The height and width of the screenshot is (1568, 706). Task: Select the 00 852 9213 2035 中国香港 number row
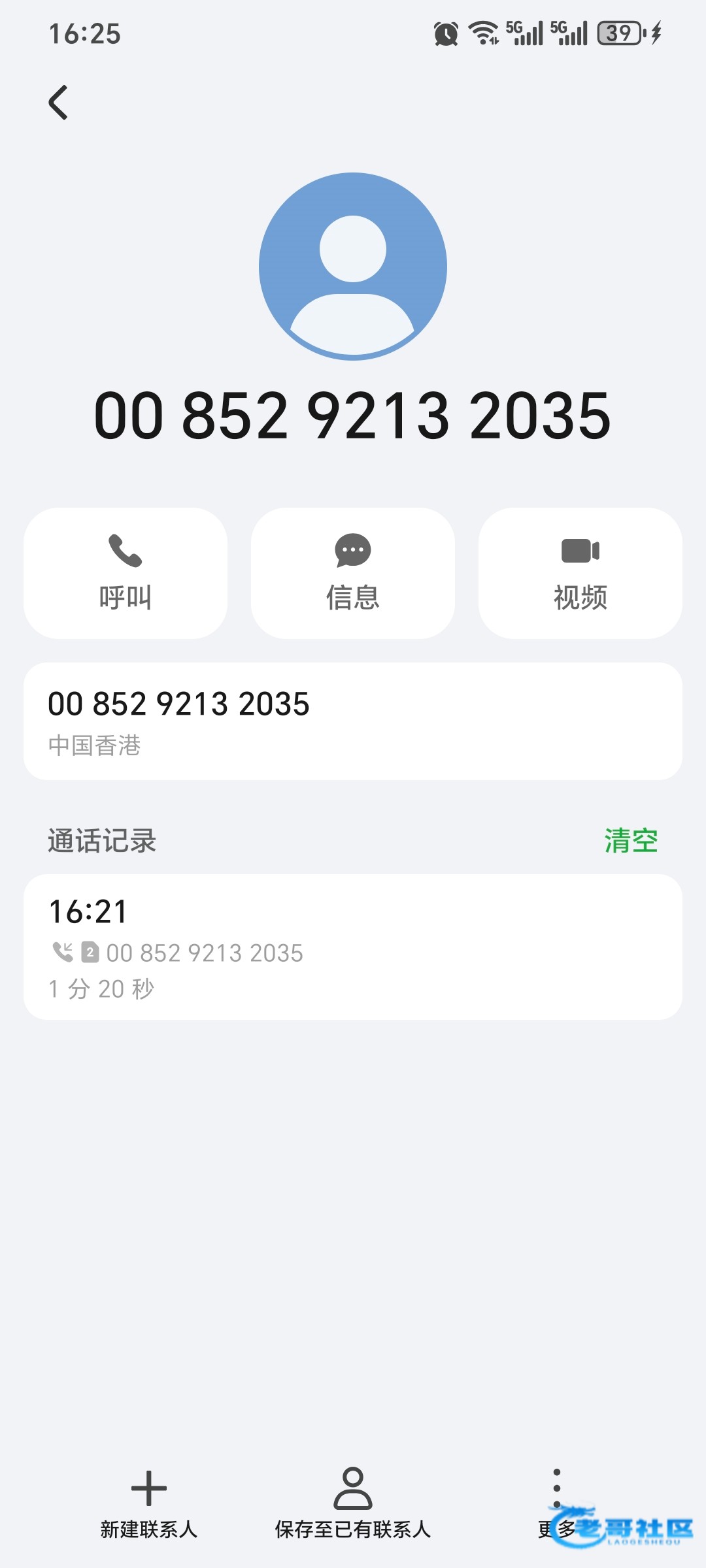pos(353,721)
